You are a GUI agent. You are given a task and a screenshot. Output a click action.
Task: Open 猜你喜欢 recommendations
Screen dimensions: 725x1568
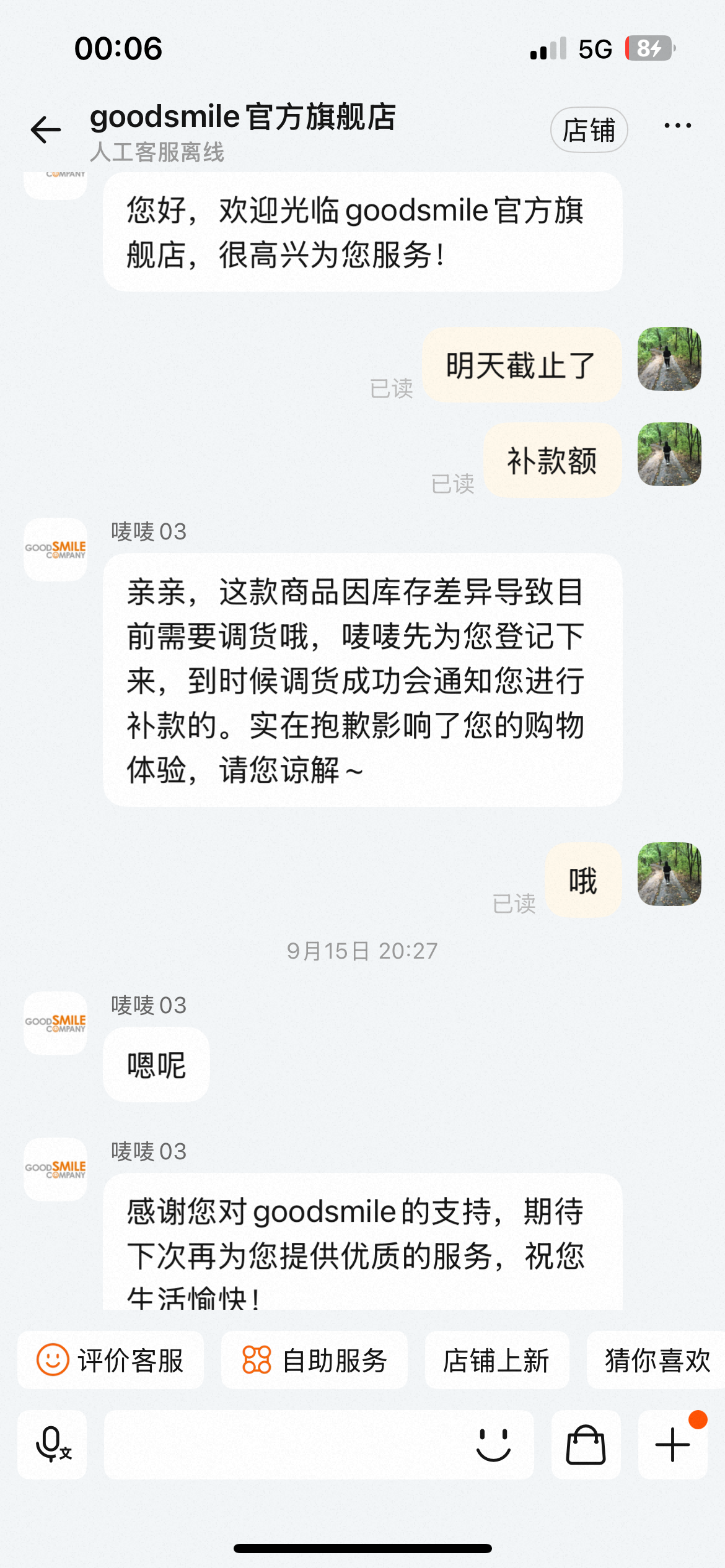click(657, 1360)
